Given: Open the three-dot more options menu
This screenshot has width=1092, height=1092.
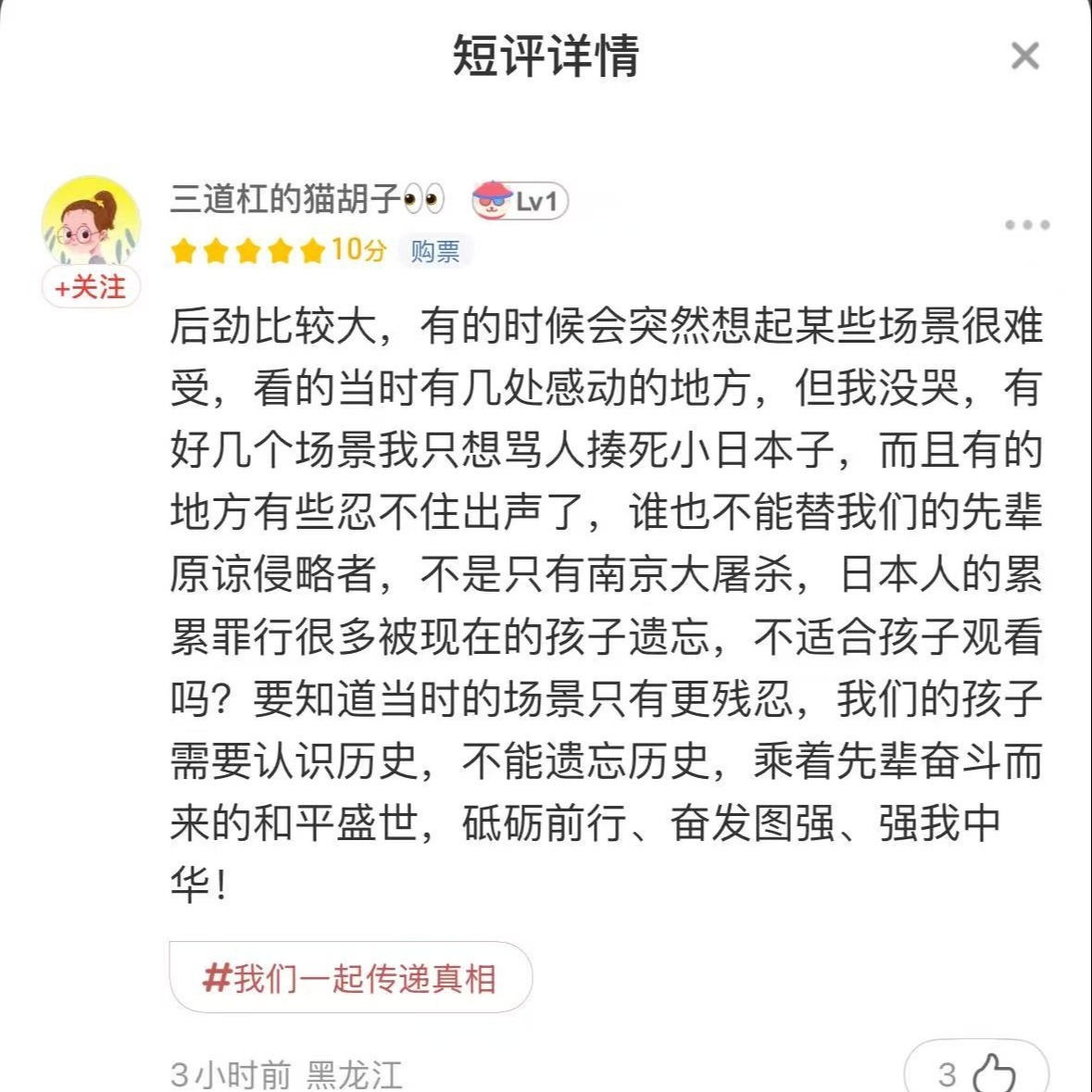Looking at the screenshot, I should click(x=1027, y=225).
